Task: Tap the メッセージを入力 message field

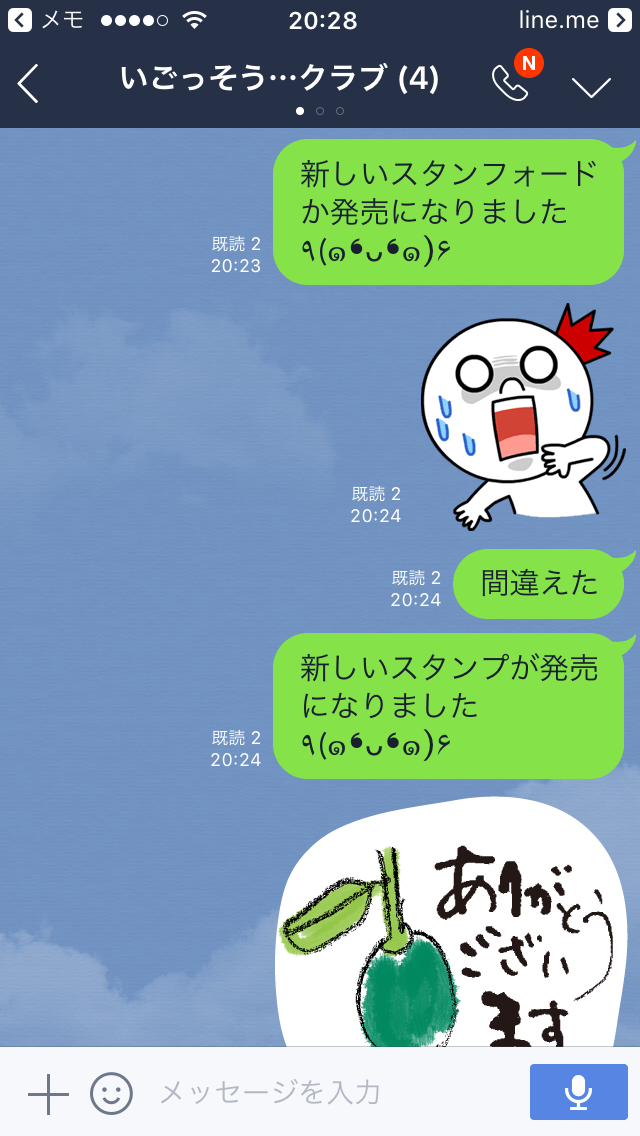Action: coord(330,1093)
